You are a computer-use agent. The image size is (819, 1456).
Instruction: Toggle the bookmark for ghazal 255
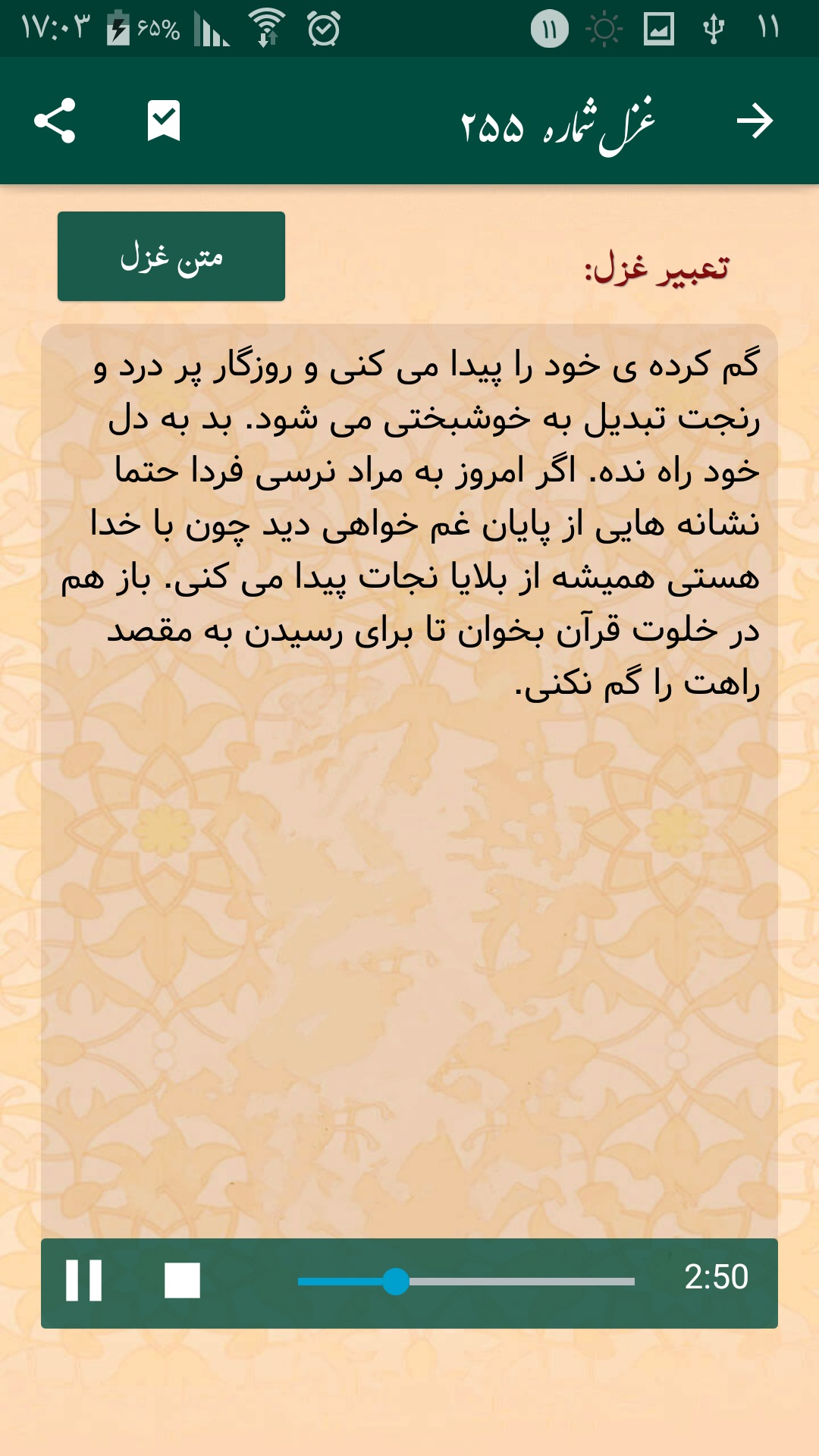(164, 121)
